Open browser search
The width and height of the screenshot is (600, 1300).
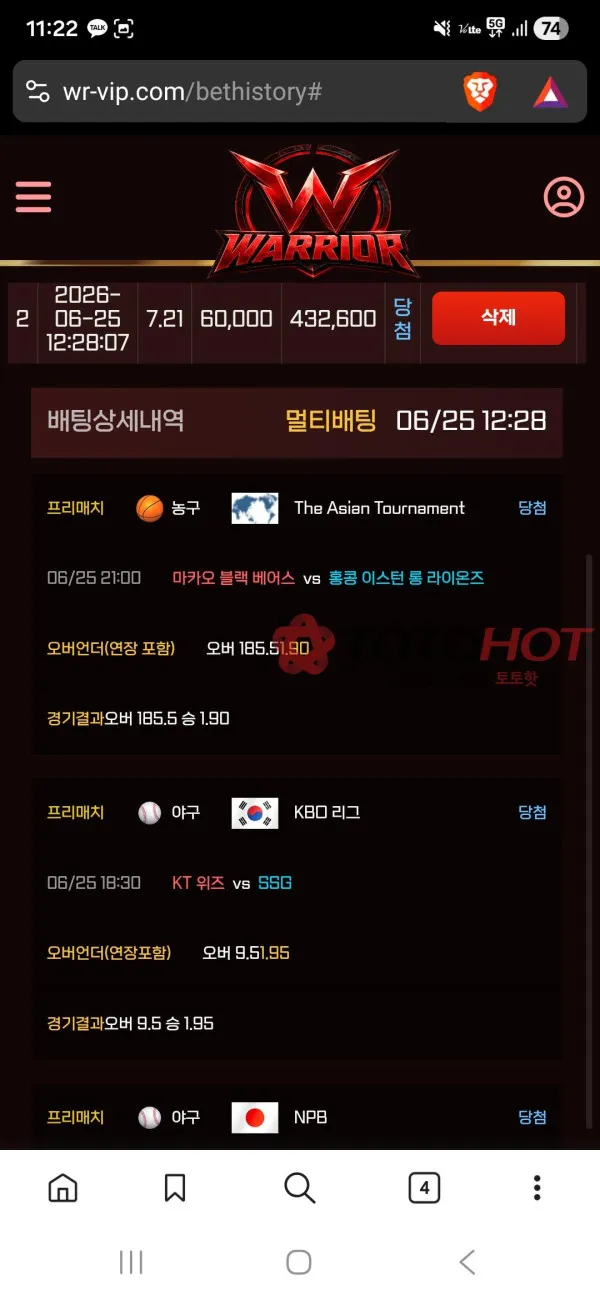[x=300, y=1188]
